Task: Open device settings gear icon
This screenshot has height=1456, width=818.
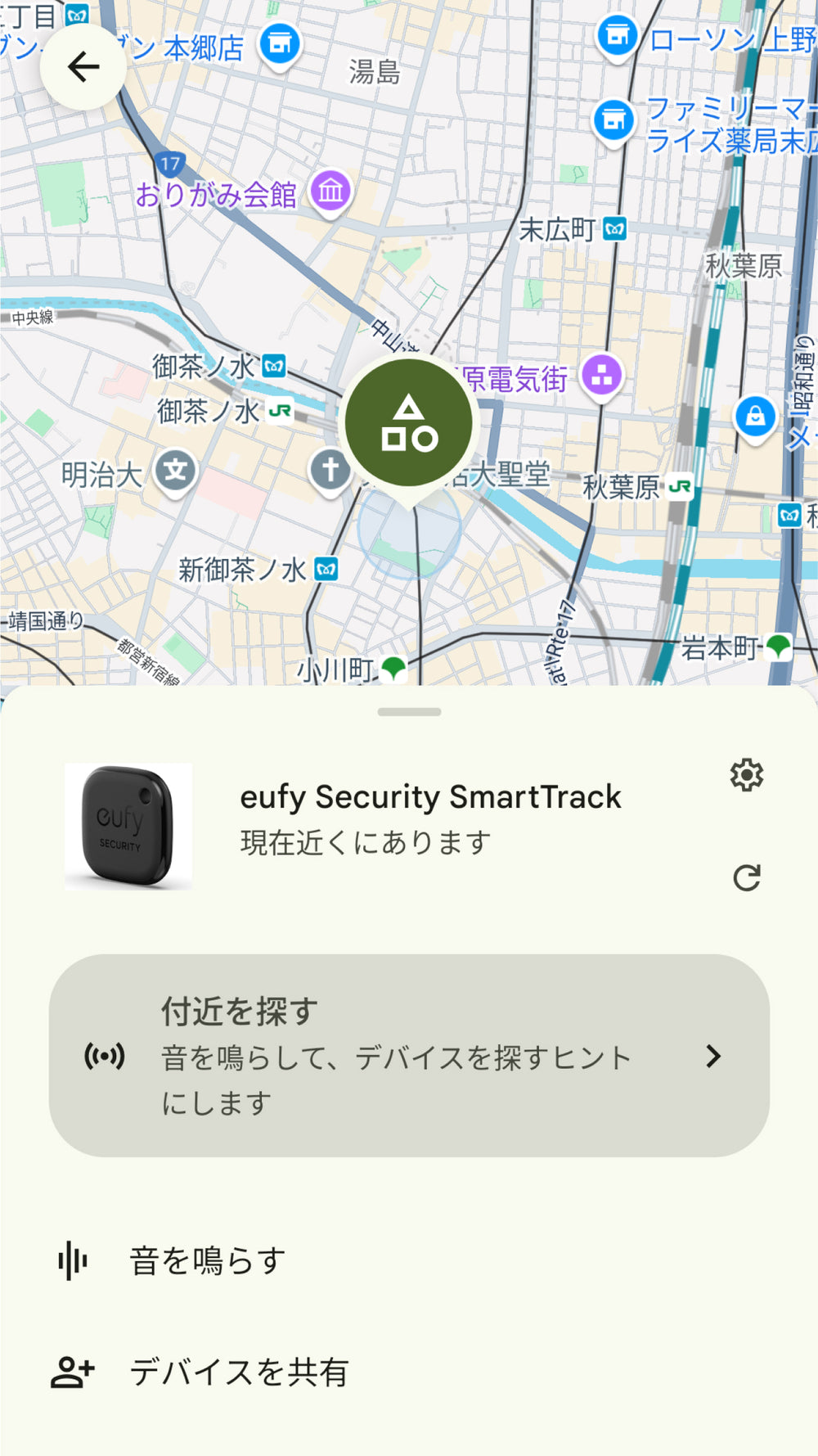Action: [x=746, y=774]
